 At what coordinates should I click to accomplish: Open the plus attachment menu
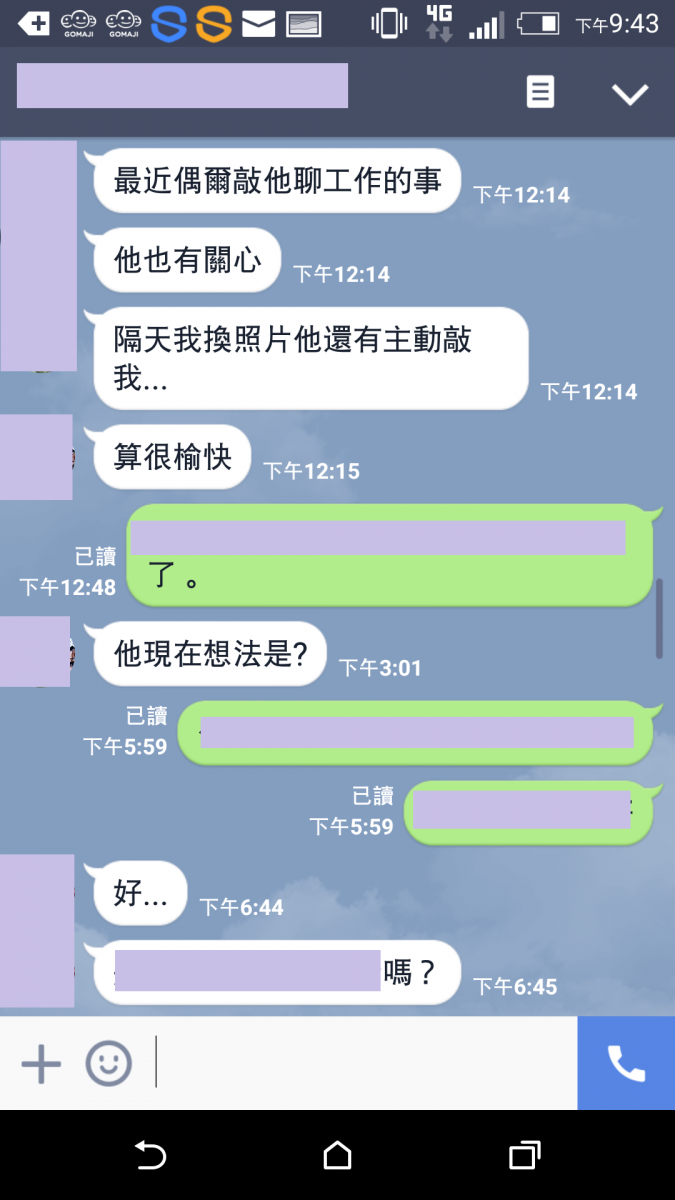click(41, 1063)
